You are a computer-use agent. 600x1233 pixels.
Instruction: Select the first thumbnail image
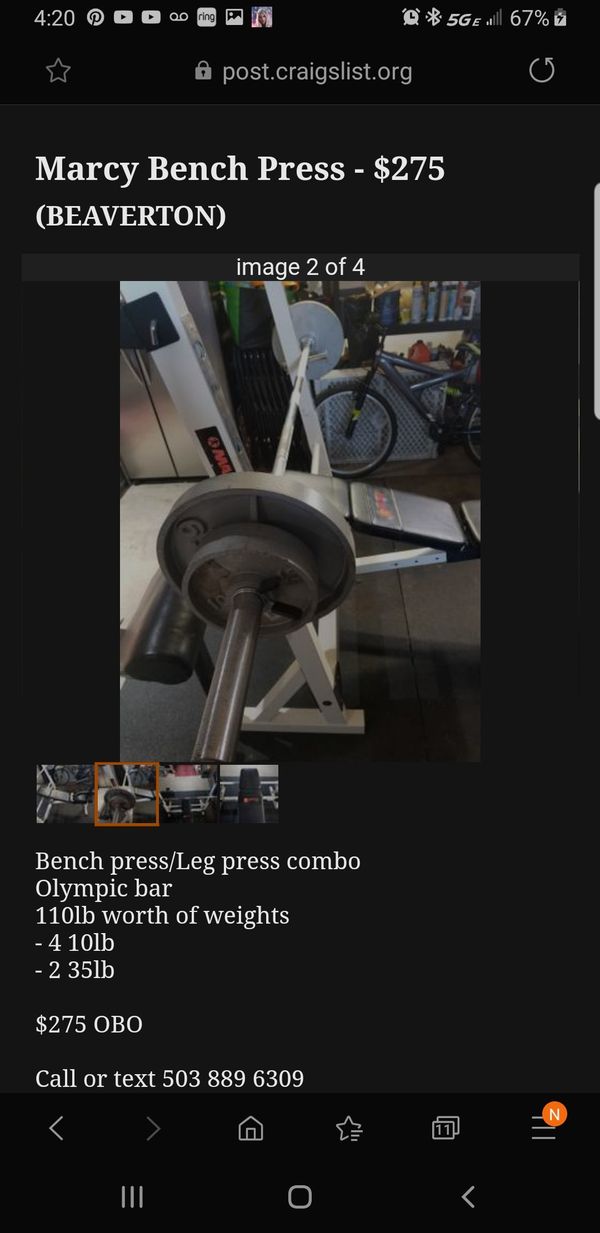(65, 794)
